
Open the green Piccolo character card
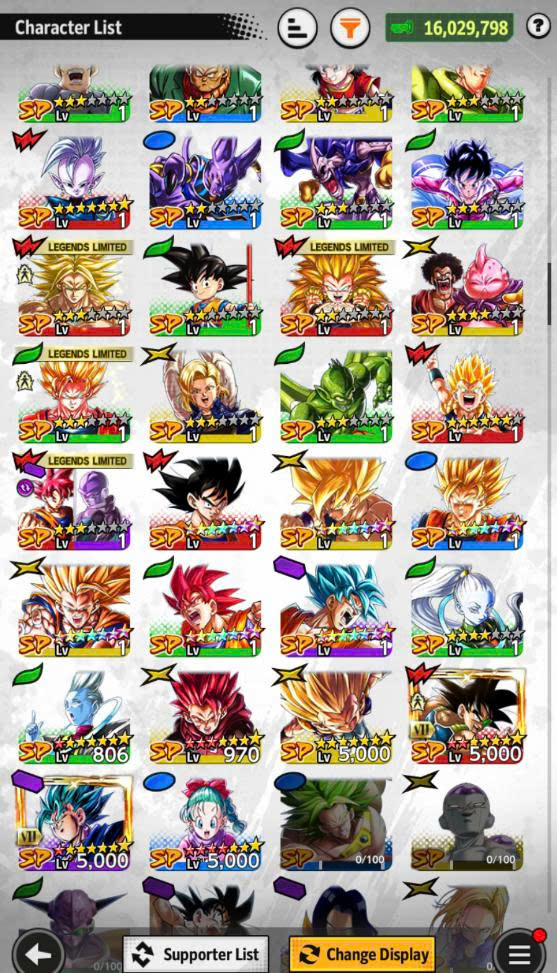coord(336,397)
